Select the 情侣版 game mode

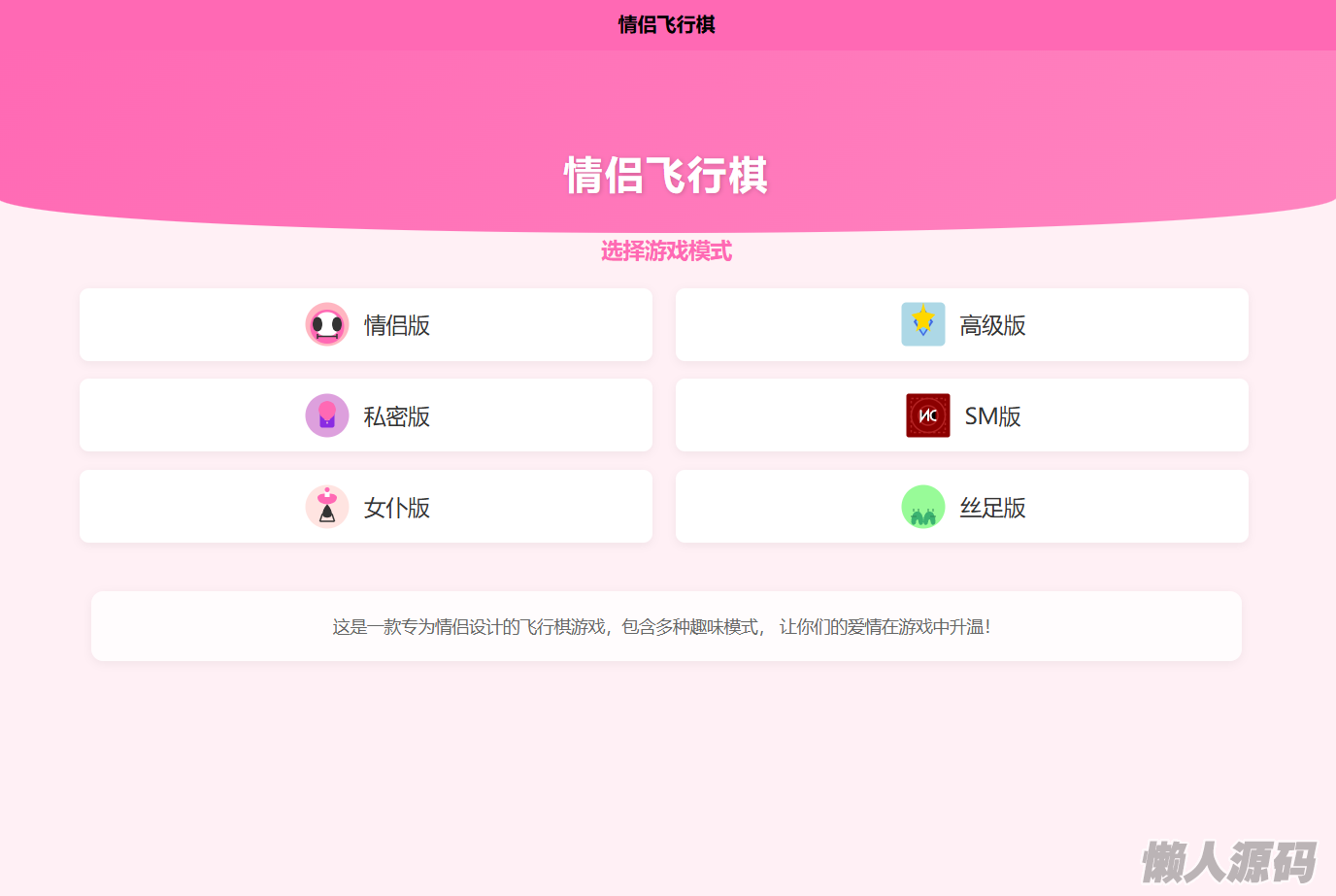[x=366, y=325]
